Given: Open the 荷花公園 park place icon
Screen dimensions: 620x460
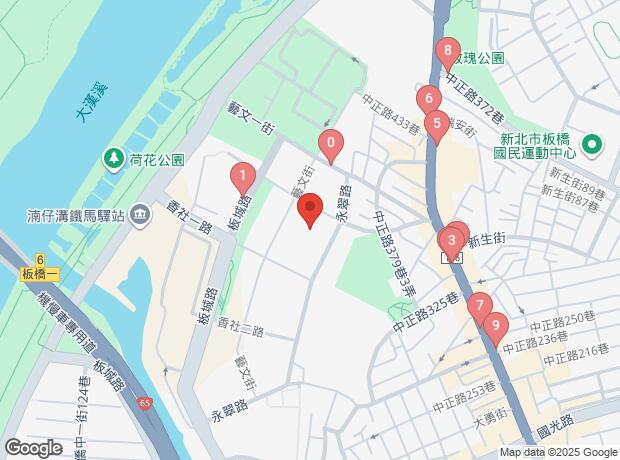Looking at the screenshot, I should 113,159.
